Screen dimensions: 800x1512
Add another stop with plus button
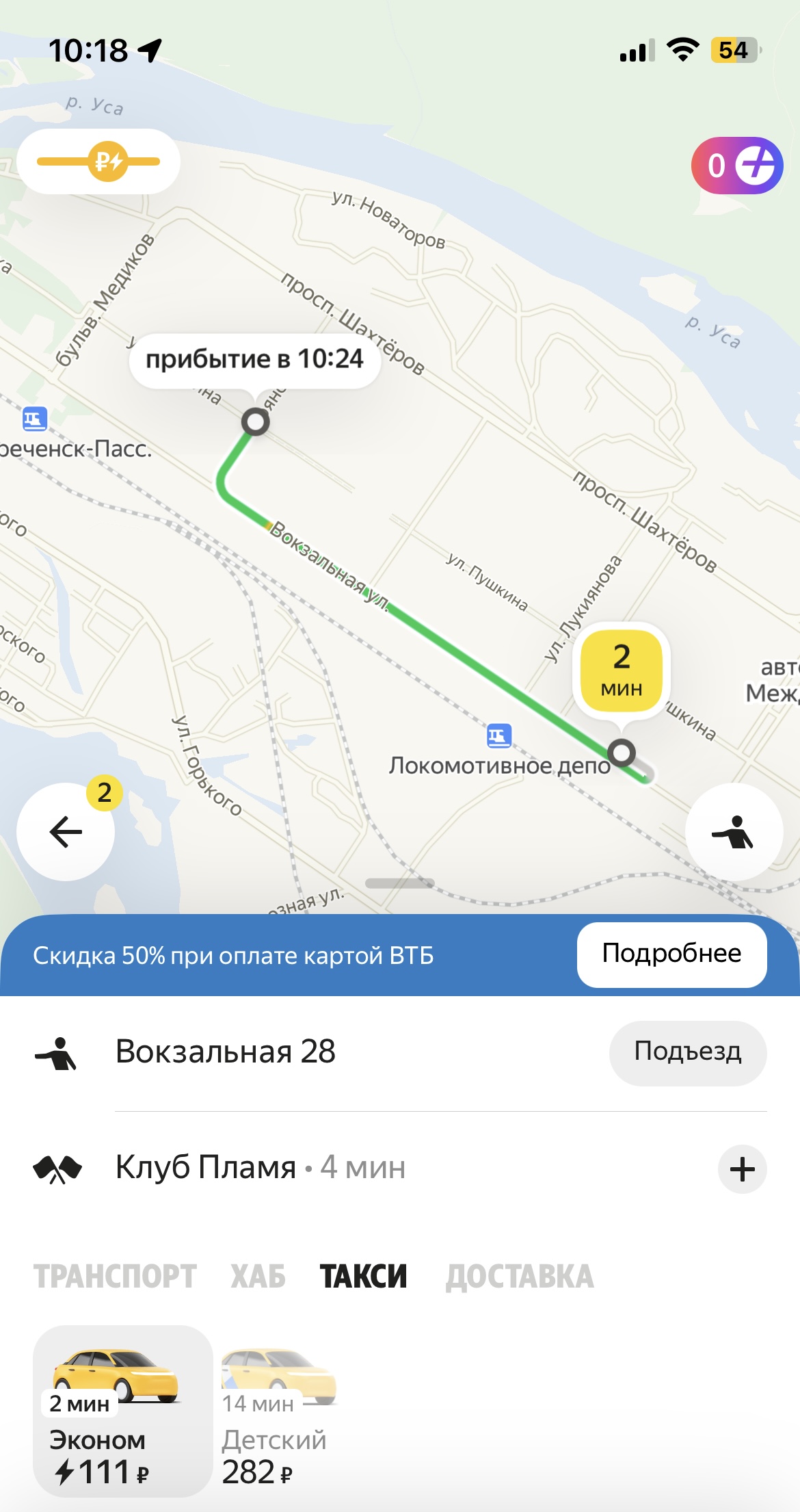742,1169
